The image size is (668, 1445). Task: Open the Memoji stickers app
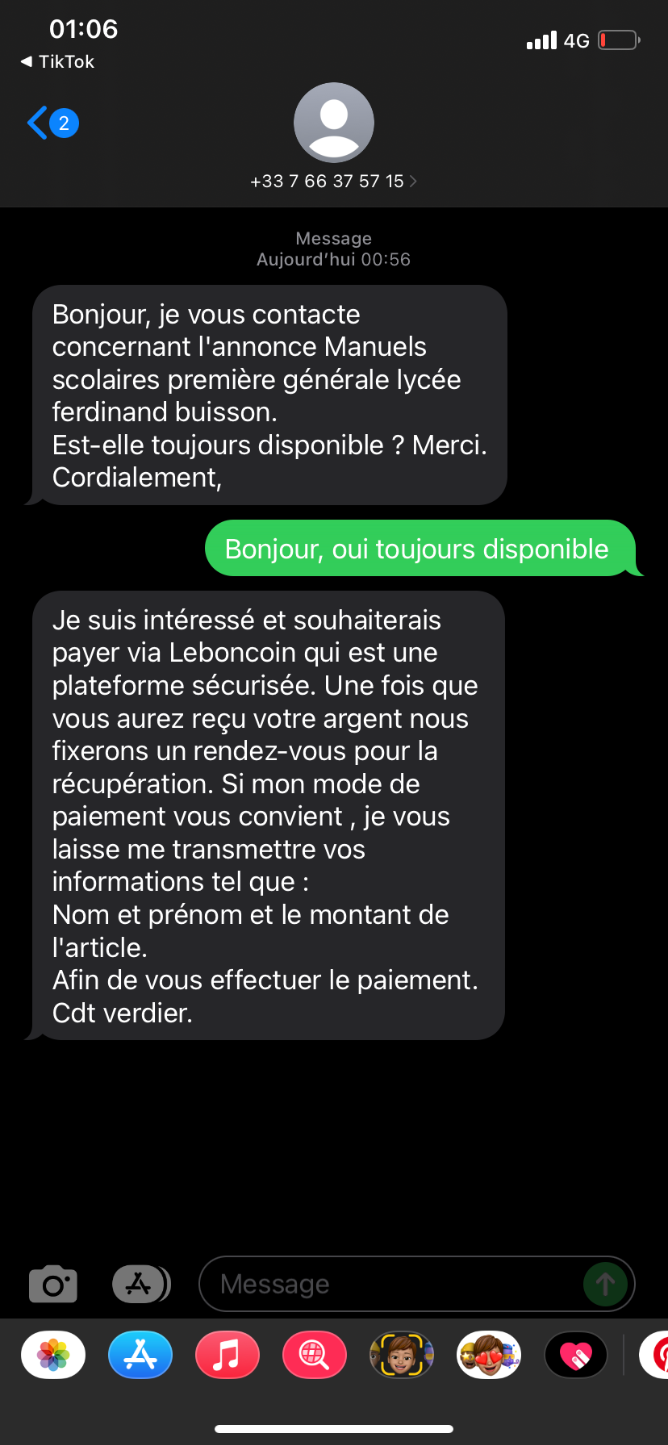488,1356
